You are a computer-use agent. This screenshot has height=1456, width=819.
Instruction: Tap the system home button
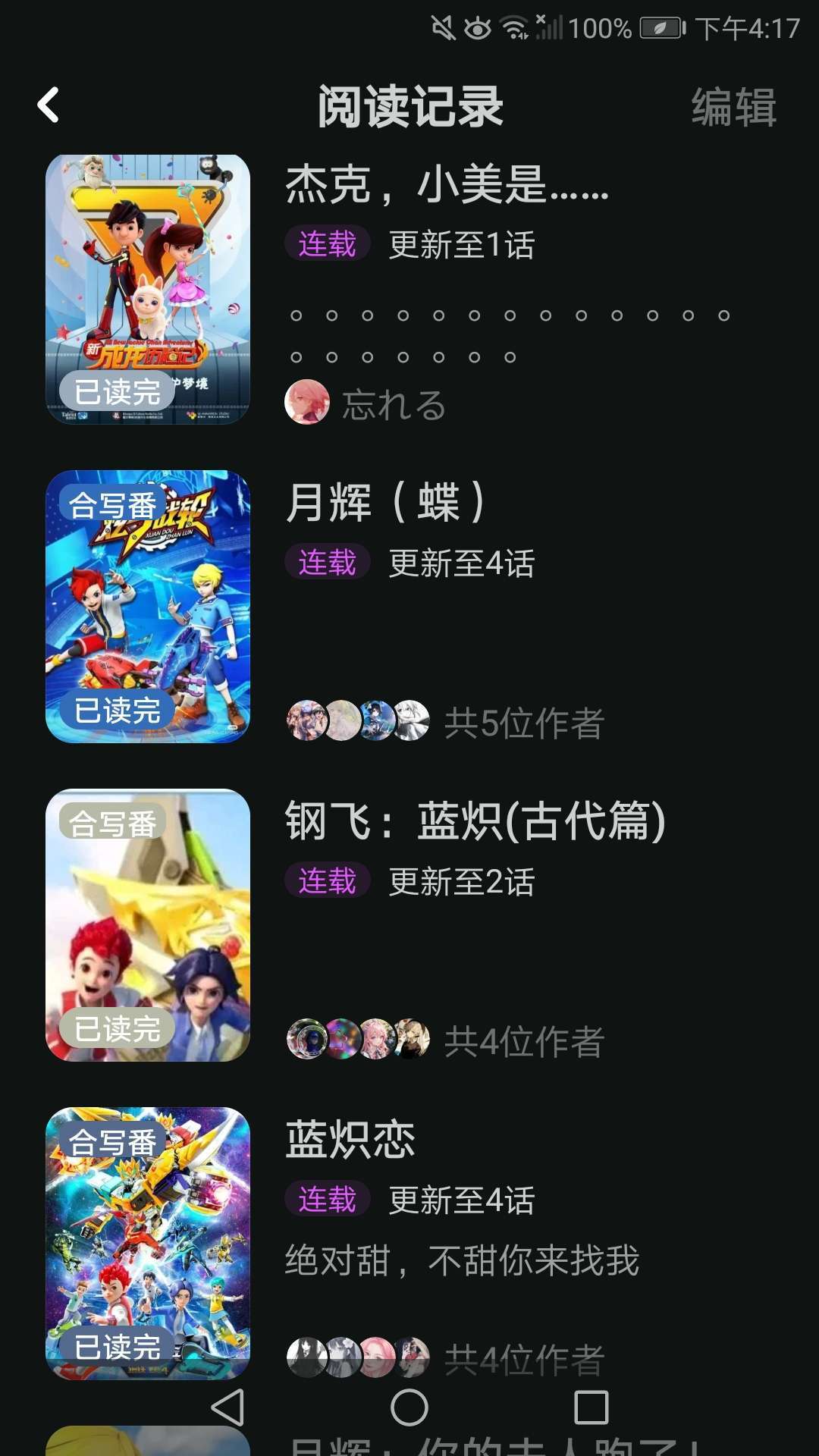click(x=409, y=1407)
